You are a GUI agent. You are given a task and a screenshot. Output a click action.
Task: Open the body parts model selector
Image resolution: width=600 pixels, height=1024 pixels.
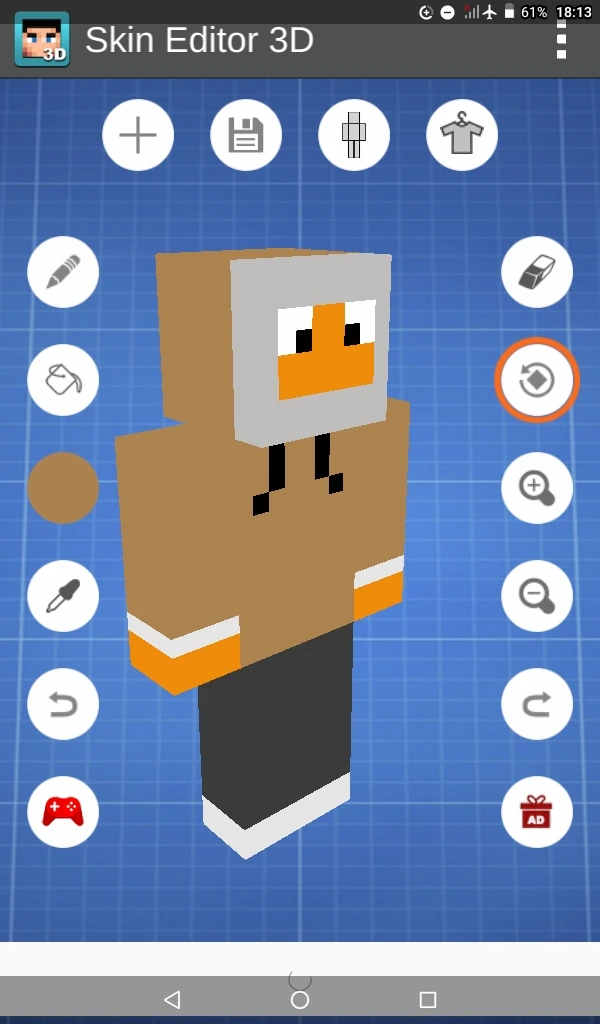354,135
